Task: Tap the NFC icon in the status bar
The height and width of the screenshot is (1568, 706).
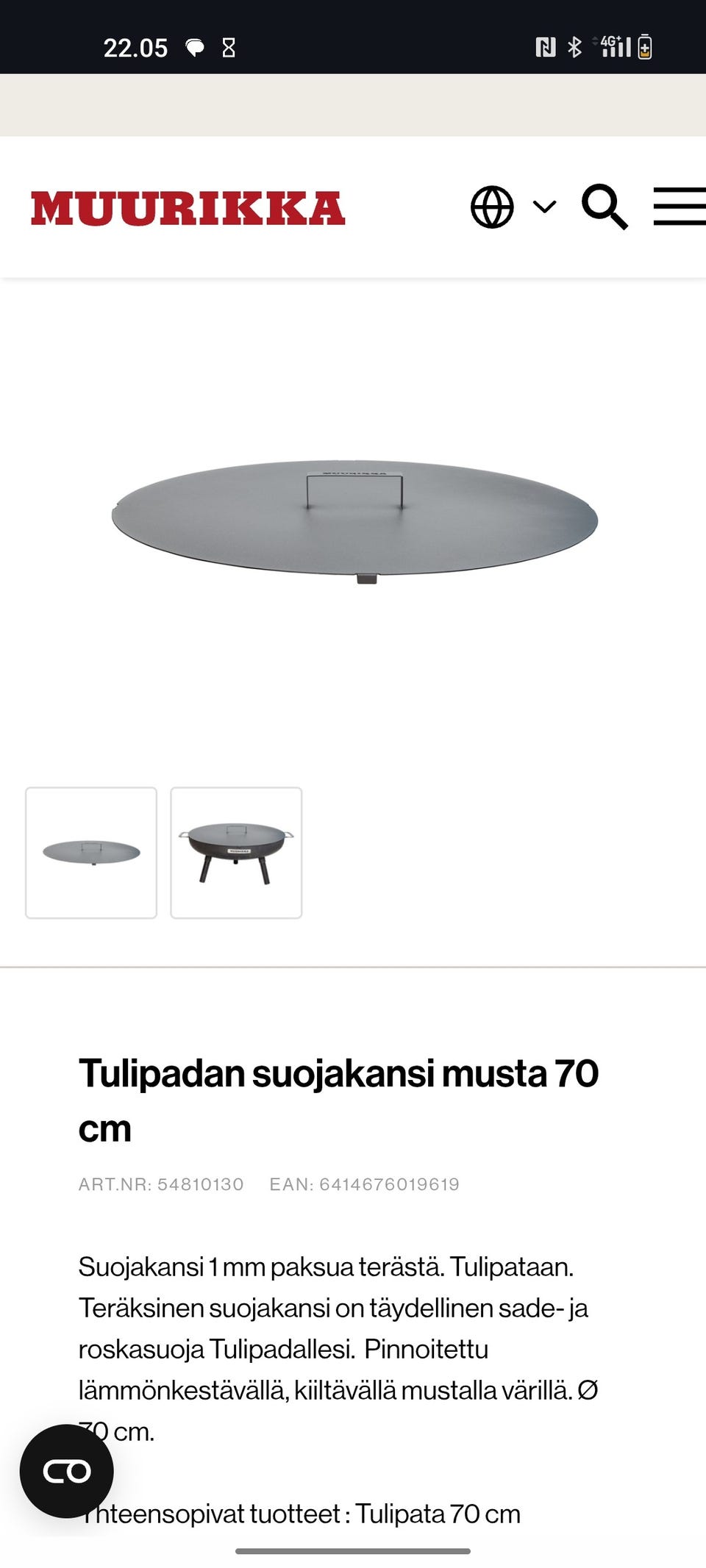Action: coord(546,46)
